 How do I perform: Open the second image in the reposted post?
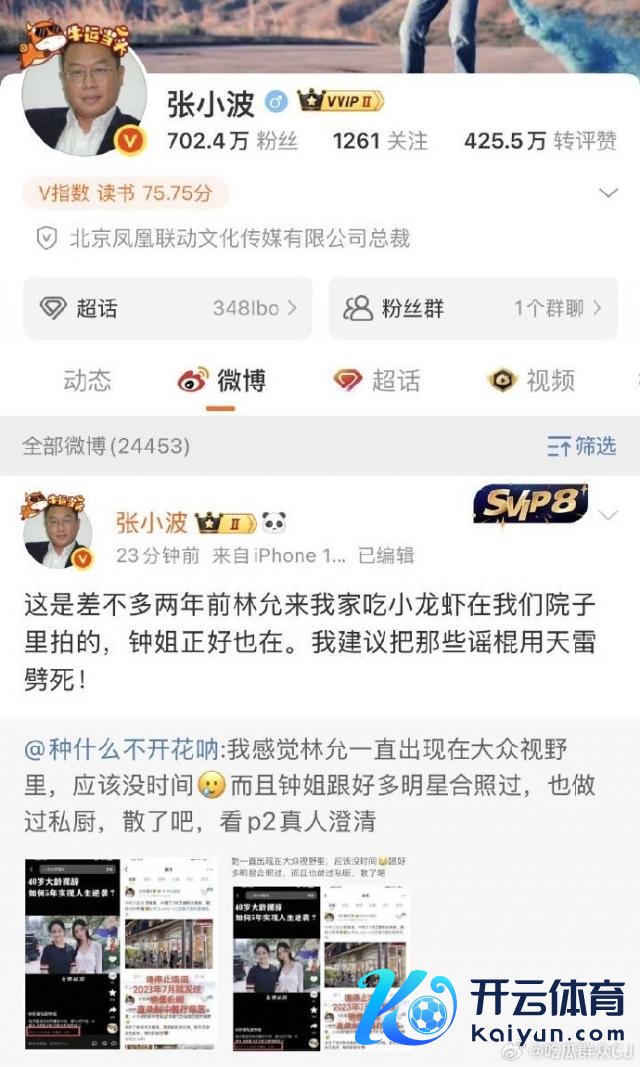[170, 954]
